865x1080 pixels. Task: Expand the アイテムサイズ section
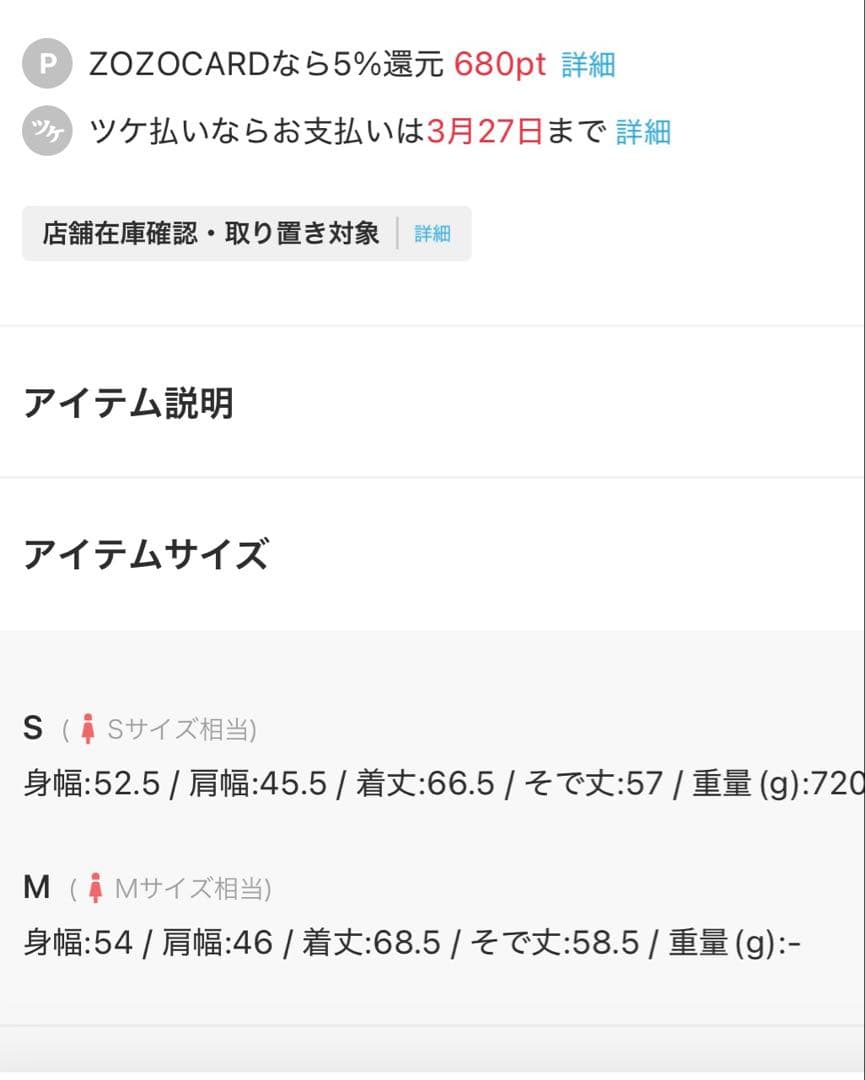pyautogui.click(x=145, y=553)
